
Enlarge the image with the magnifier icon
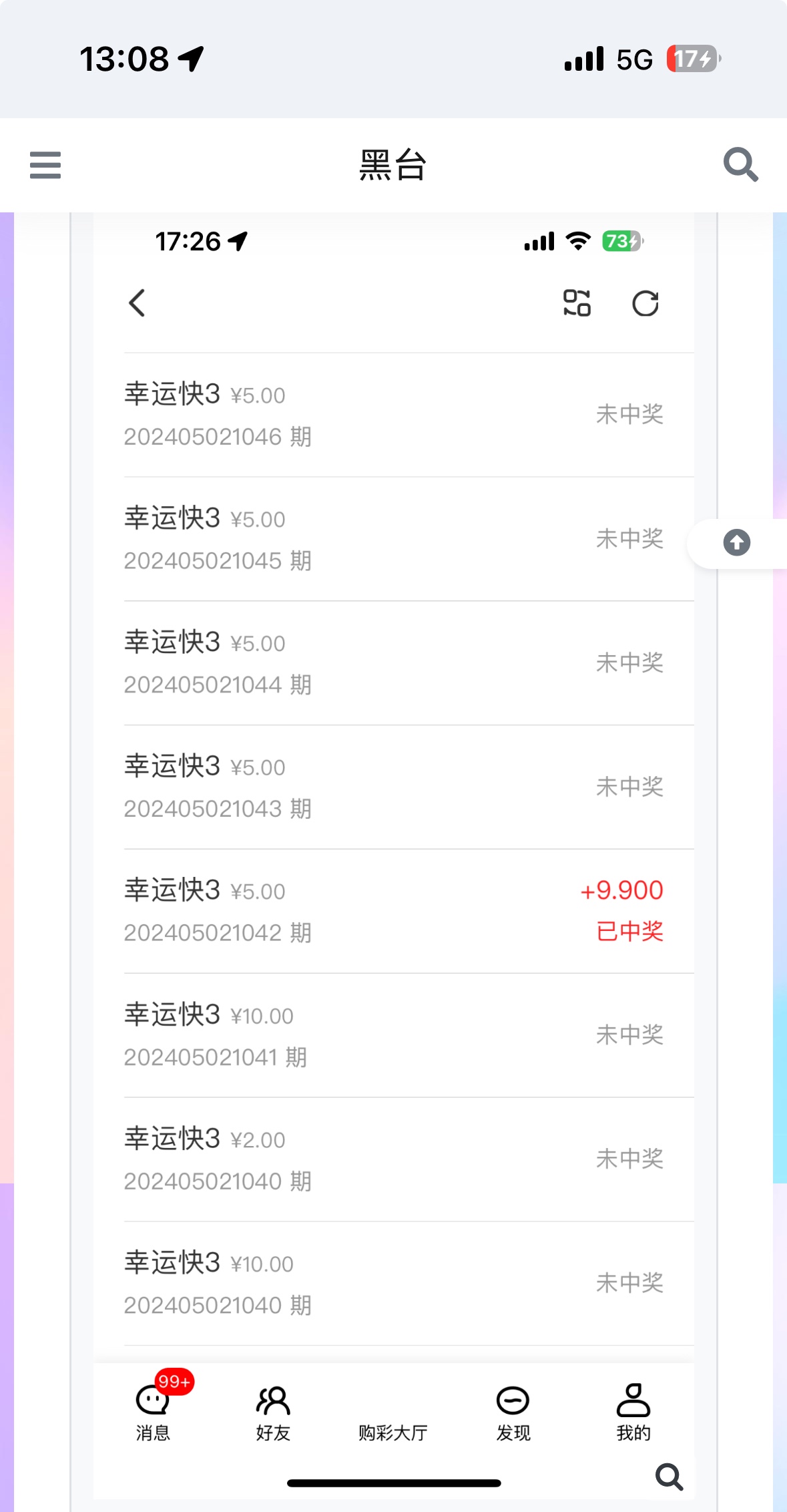click(669, 1477)
